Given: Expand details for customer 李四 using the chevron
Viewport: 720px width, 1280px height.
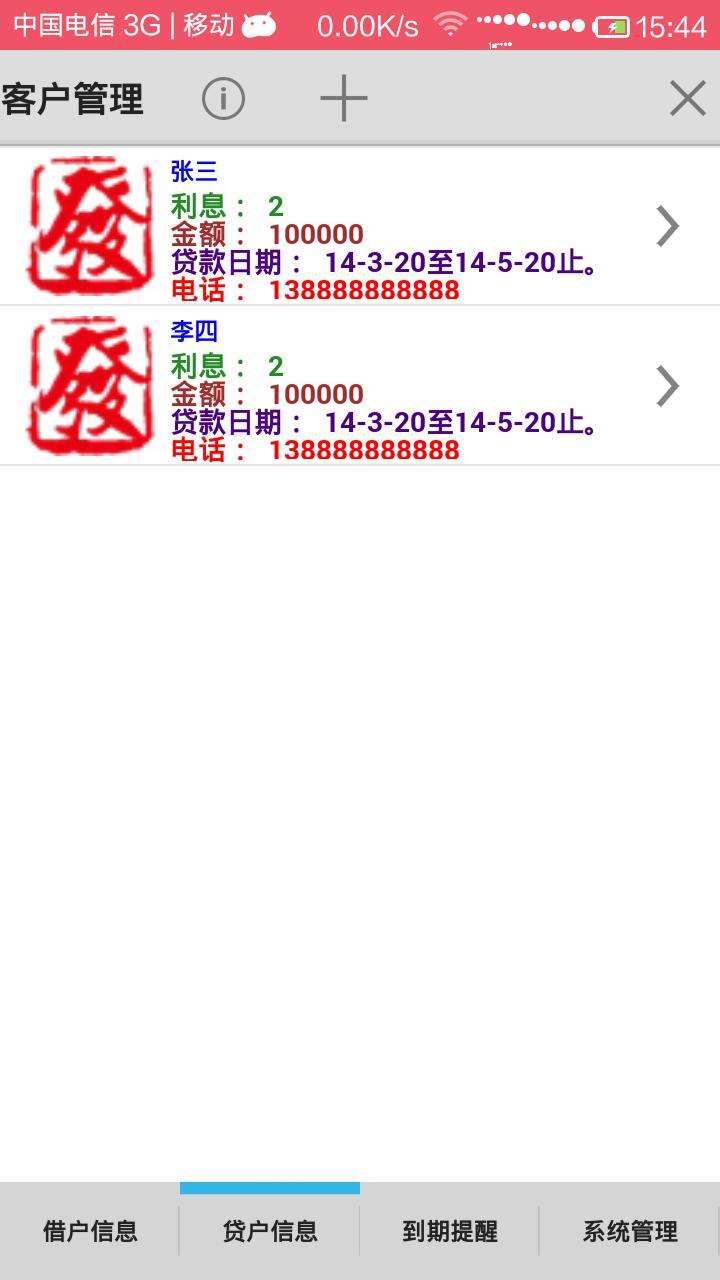Looking at the screenshot, I should [668, 387].
